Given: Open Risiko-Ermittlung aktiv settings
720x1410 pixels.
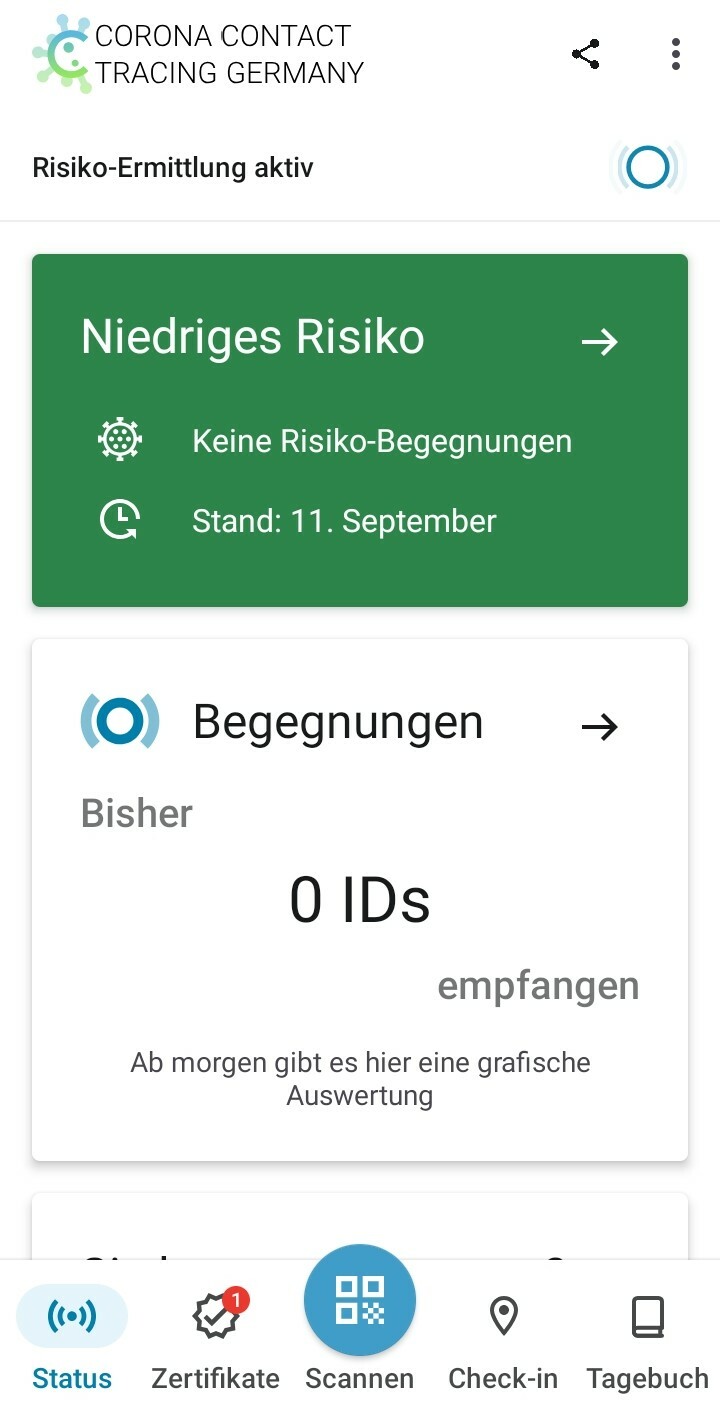Looking at the screenshot, I should [360, 167].
